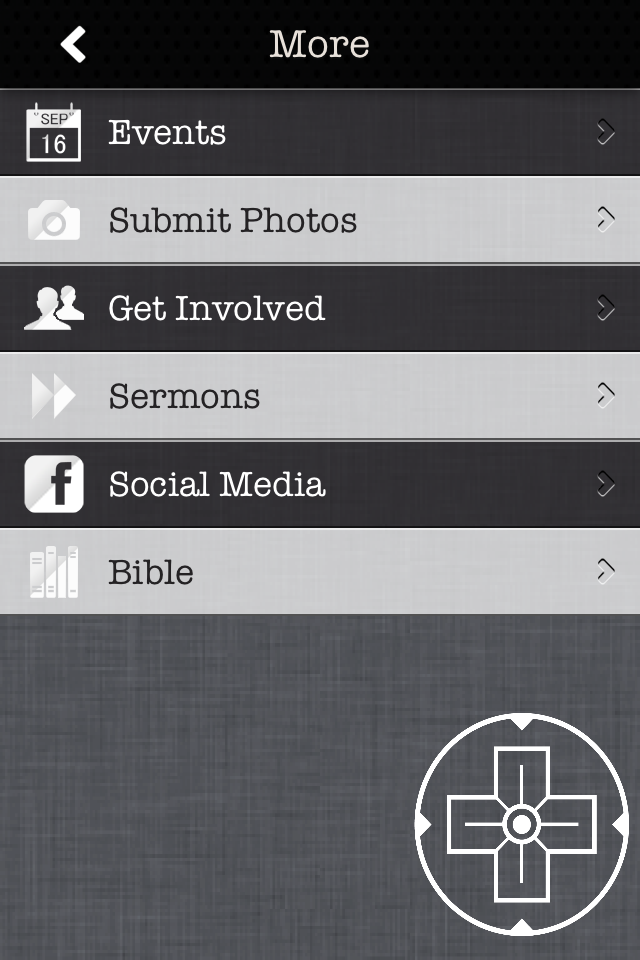
Task: Open the Get Involved section
Action: click(320, 309)
